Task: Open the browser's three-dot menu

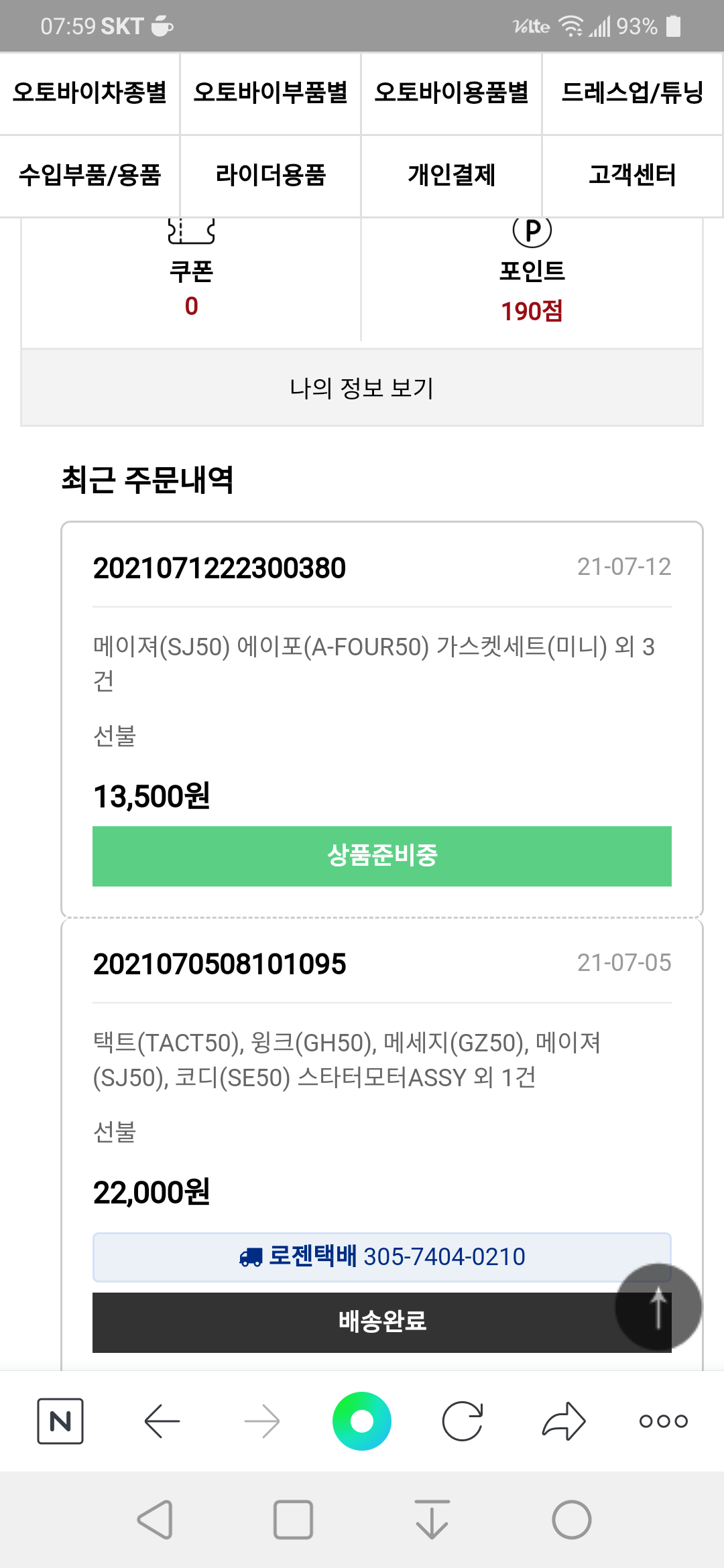Action: pos(664,1421)
